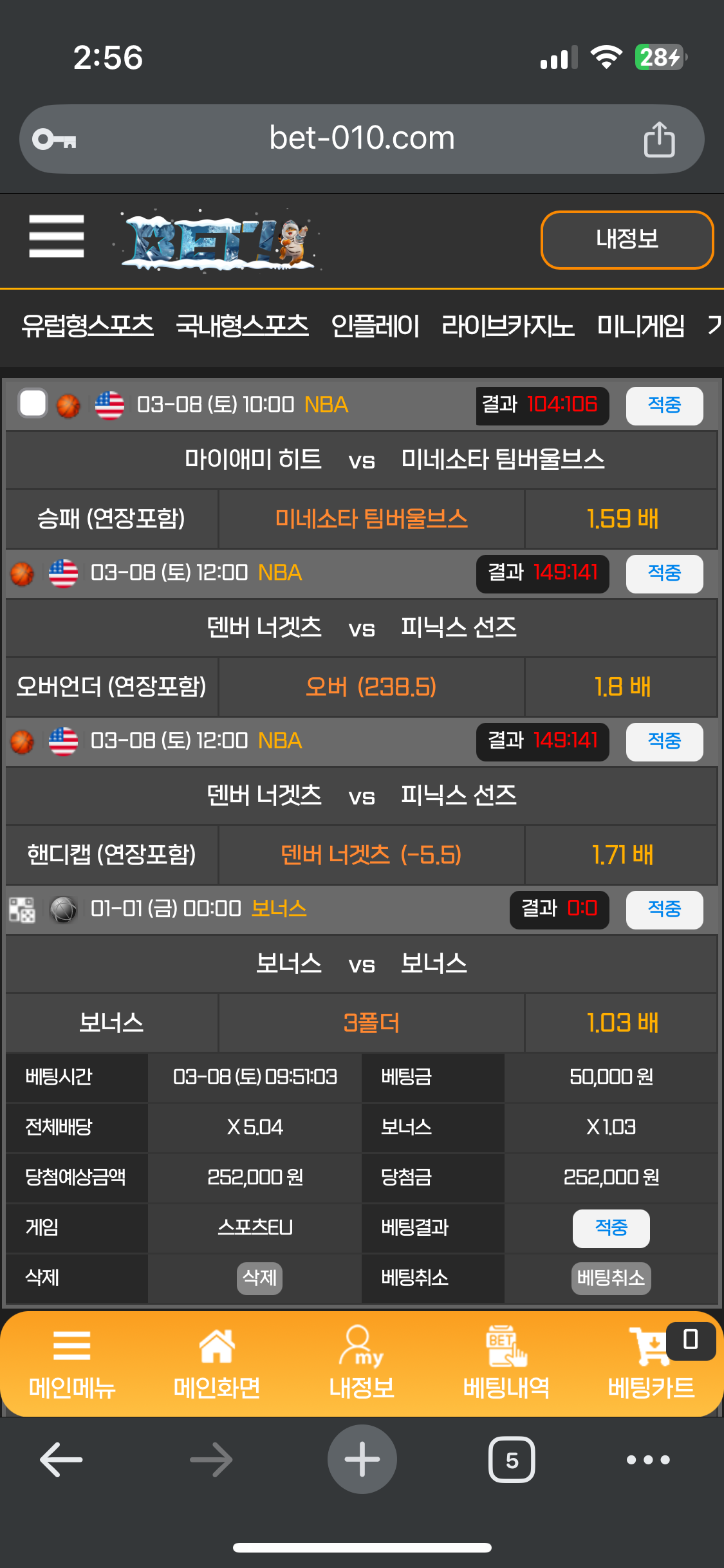Switch to 유럽형스포츠 tab
This screenshot has height=1568, width=724.
88,326
